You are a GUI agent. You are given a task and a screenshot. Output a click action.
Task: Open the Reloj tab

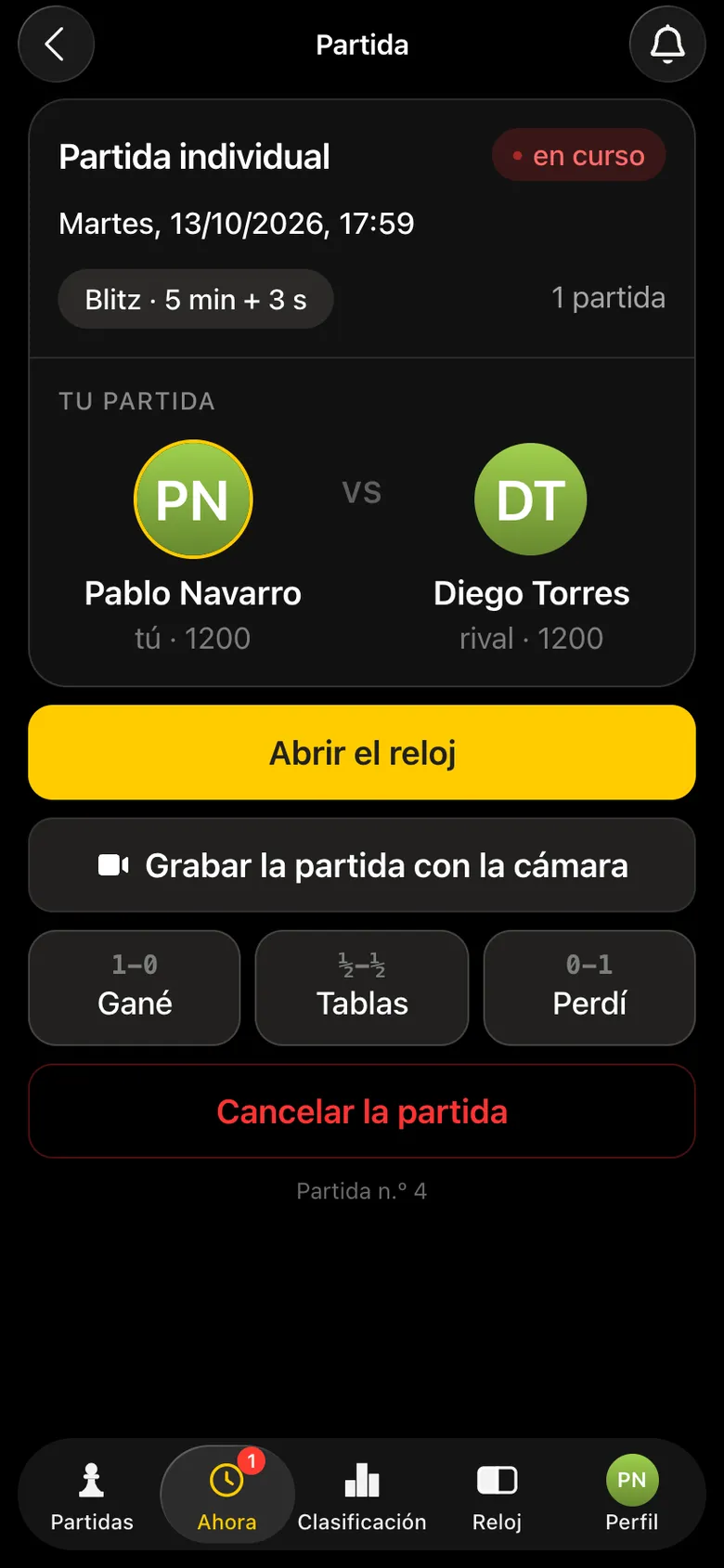[x=497, y=1496]
